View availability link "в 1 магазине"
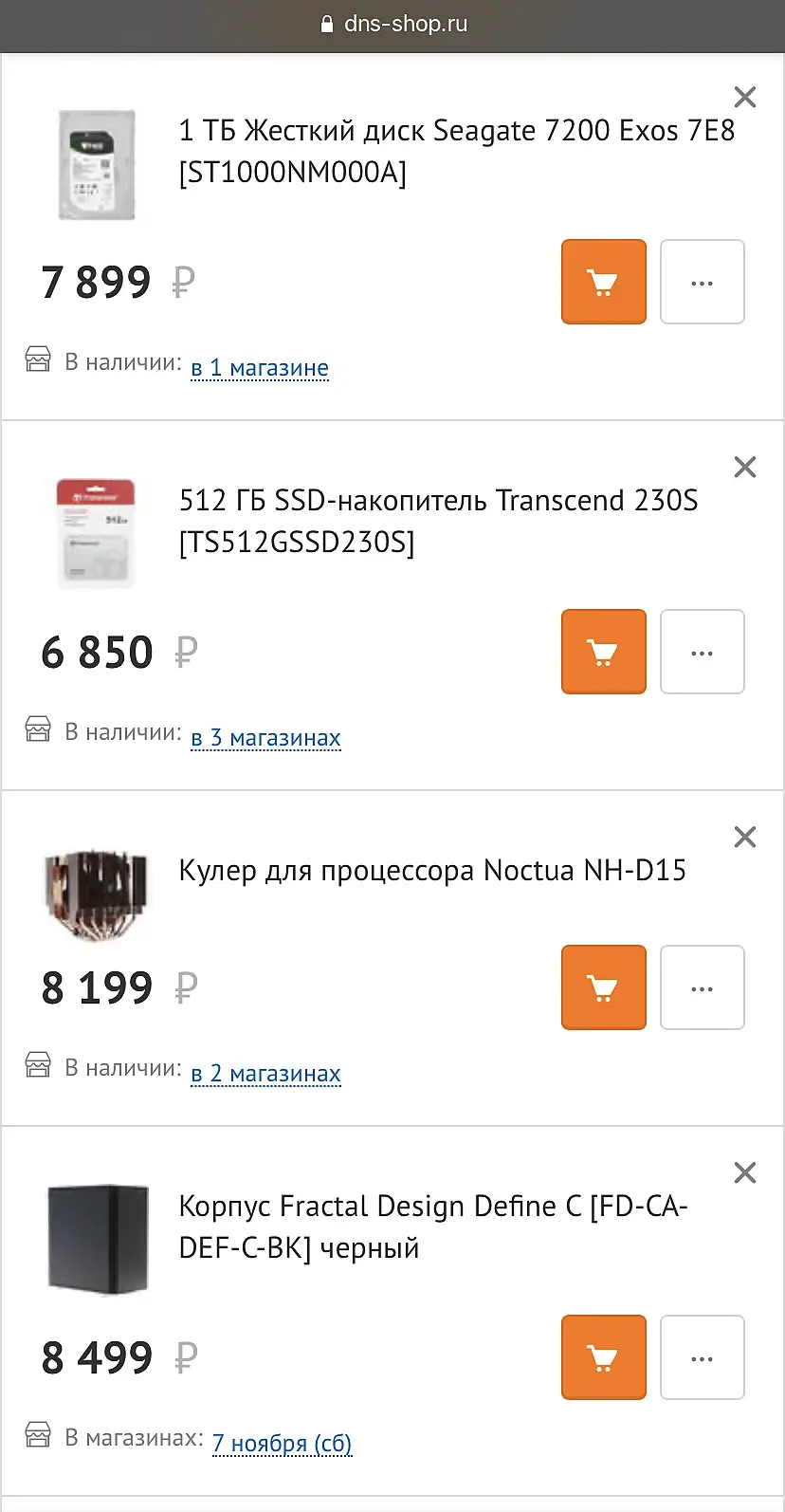 tap(260, 368)
